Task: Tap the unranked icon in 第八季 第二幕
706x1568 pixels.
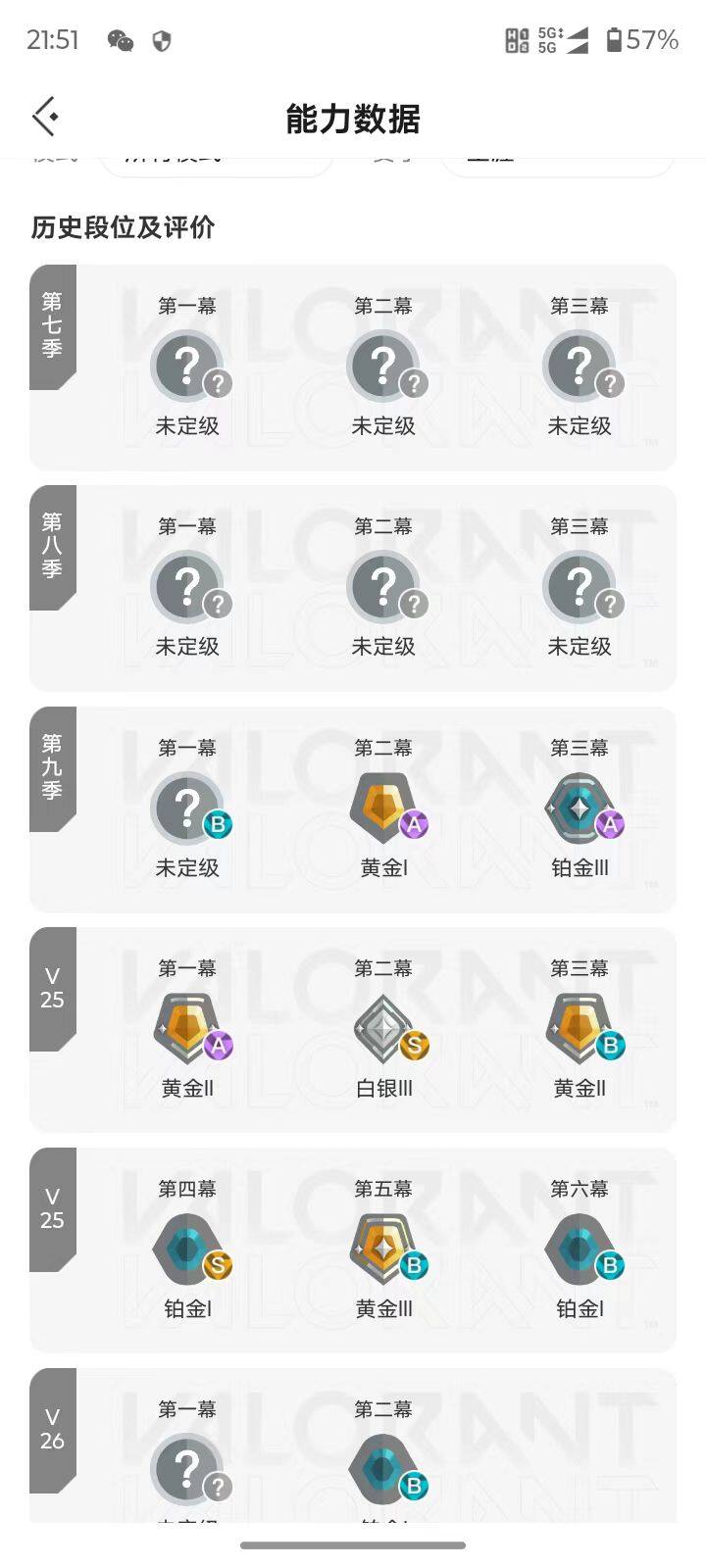Action: (x=384, y=585)
